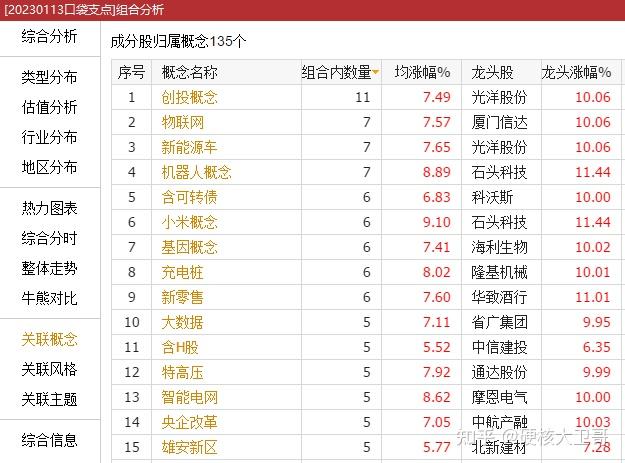This screenshot has width=625, height=463.
Task: Sort by 组合内数量 column
Action: [x=340, y=72]
